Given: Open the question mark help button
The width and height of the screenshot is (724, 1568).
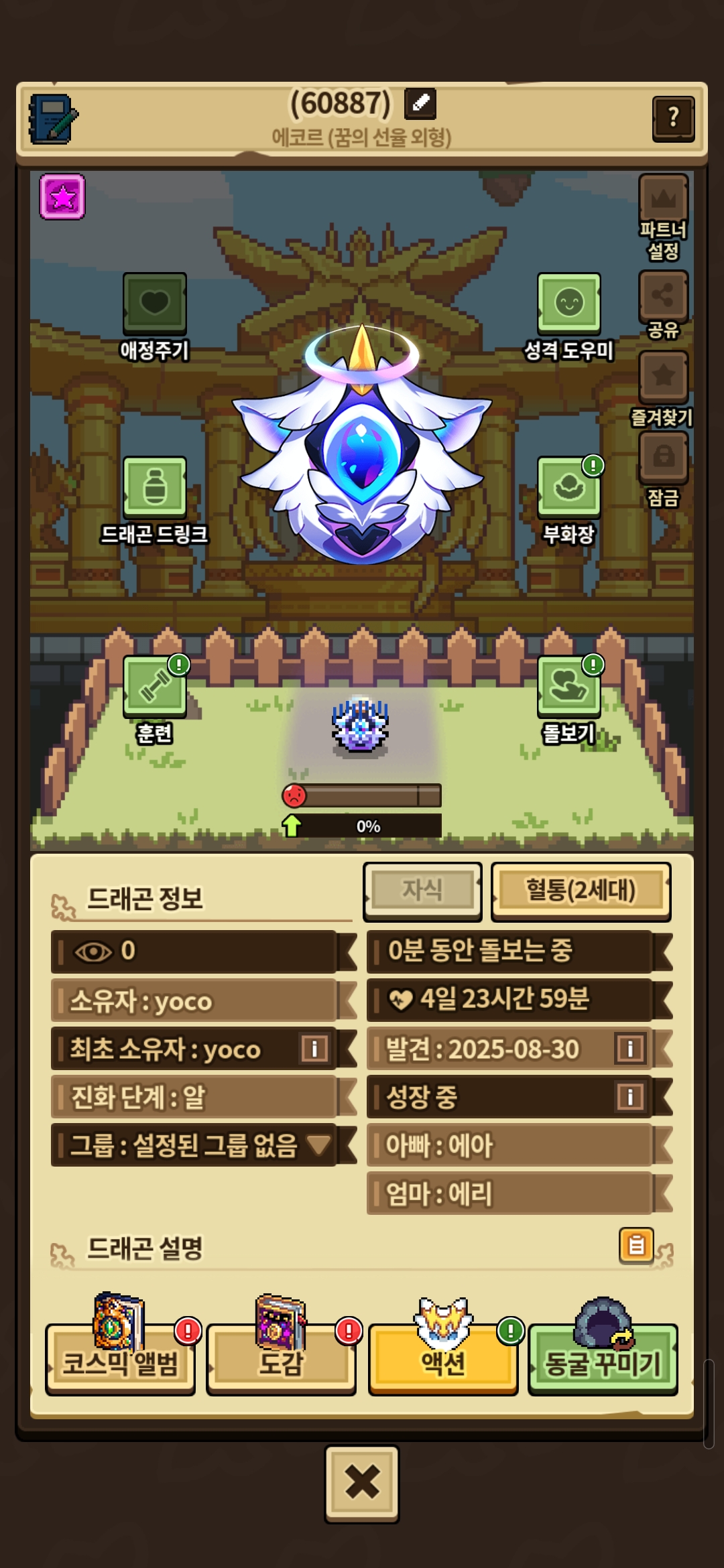Looking at the screenshot, I should (x=673, y=119).
